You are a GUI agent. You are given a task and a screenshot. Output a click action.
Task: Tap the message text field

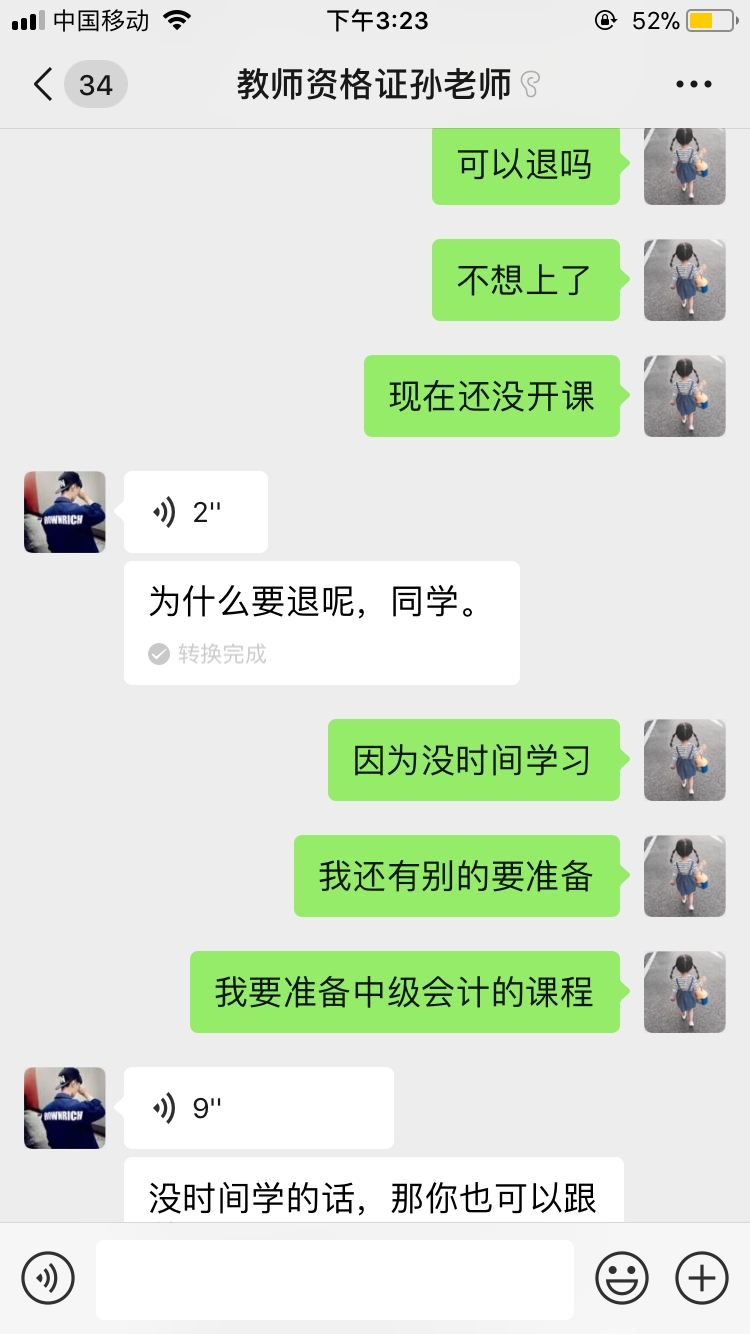(x=335, y=1279)
